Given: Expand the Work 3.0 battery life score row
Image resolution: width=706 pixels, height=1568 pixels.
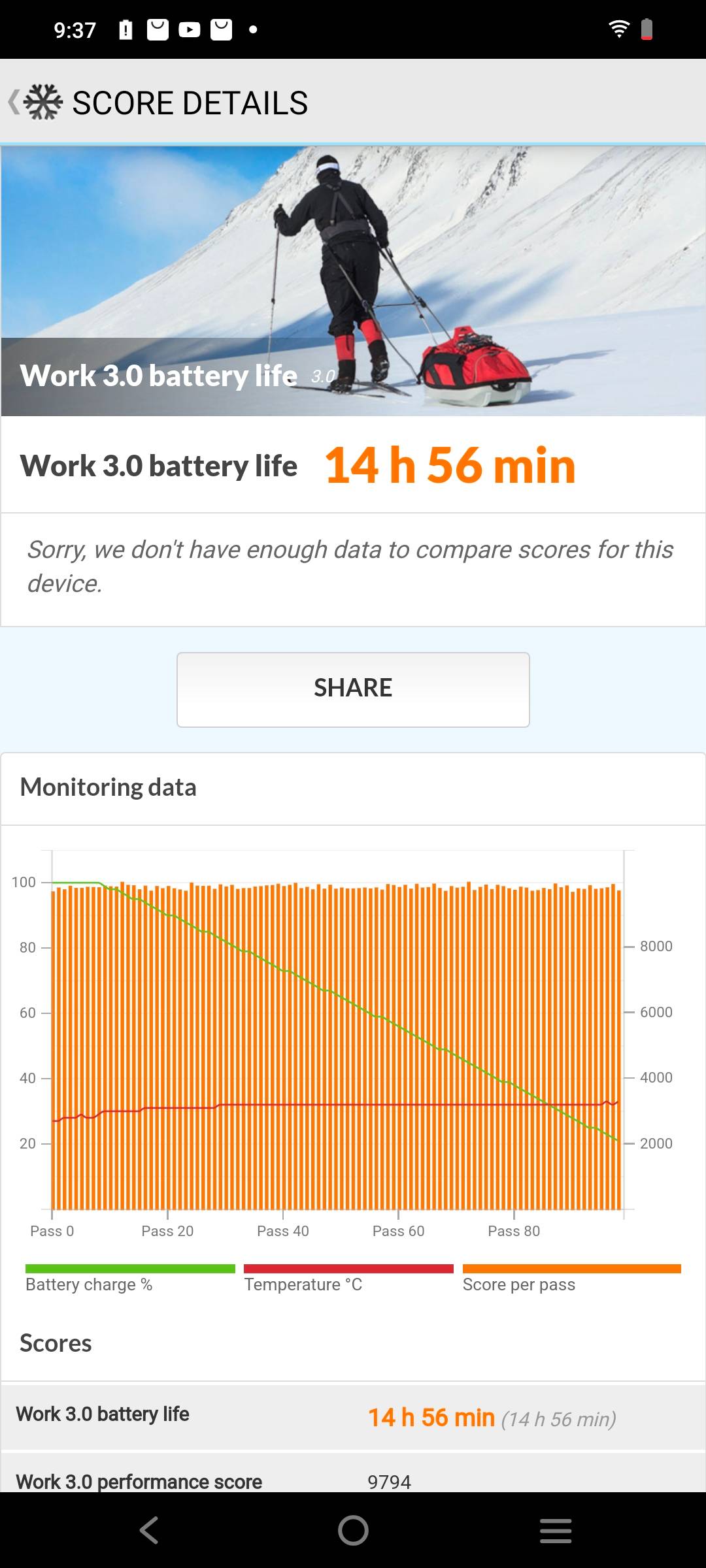Looking at the screenshot, I should (x=353, y=1414).
